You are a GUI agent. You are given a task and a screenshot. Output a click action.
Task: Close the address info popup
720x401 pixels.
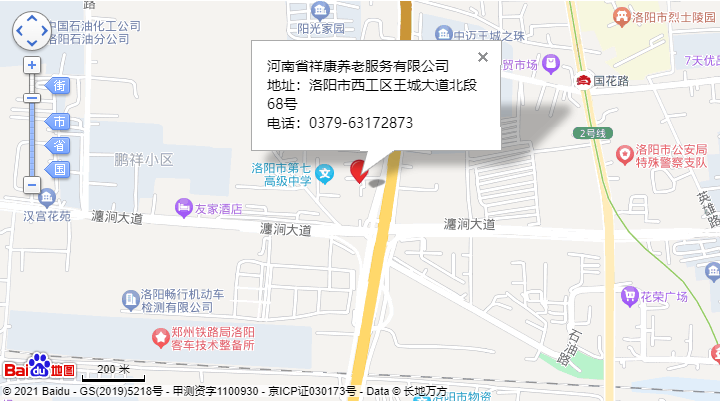pos(484,57)
